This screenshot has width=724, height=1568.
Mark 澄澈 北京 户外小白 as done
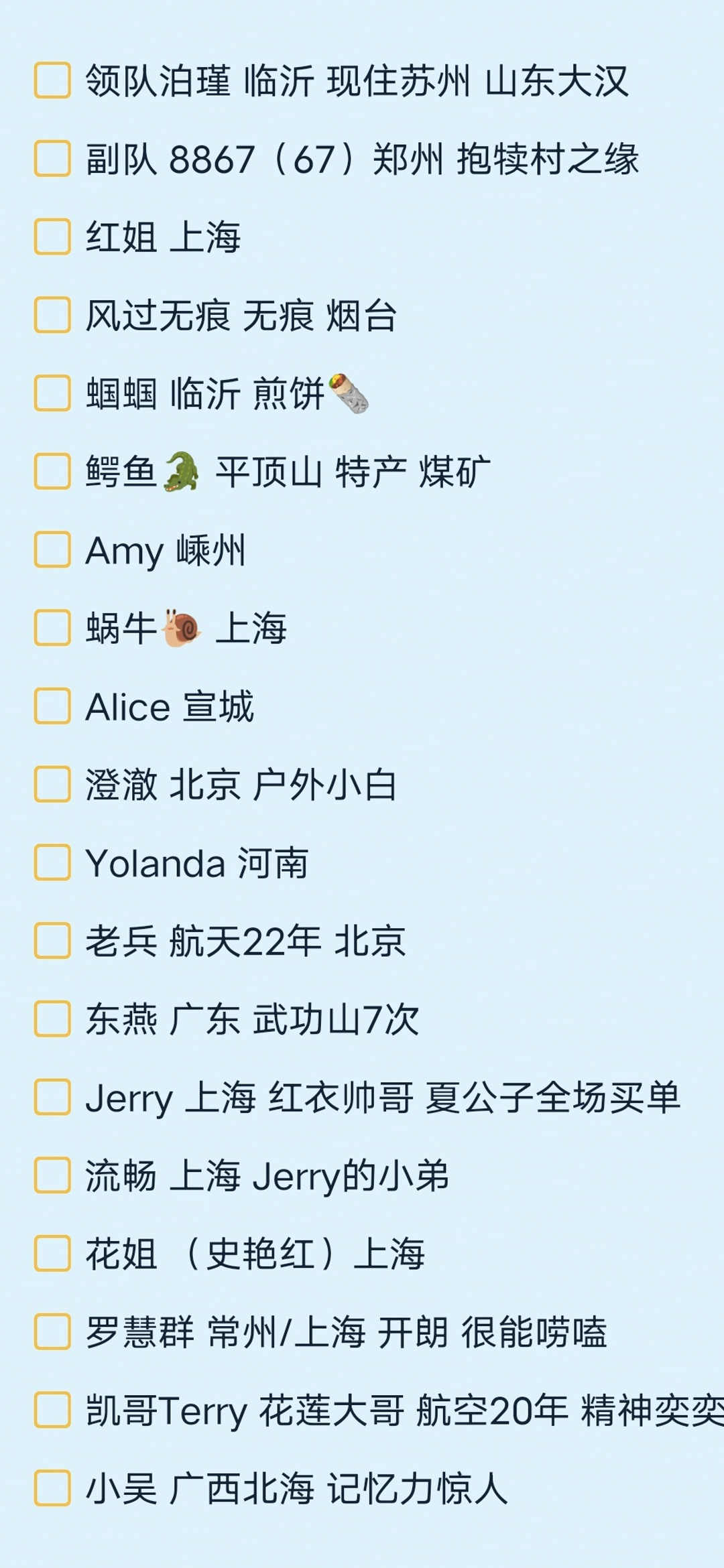(x=52, y=784)
